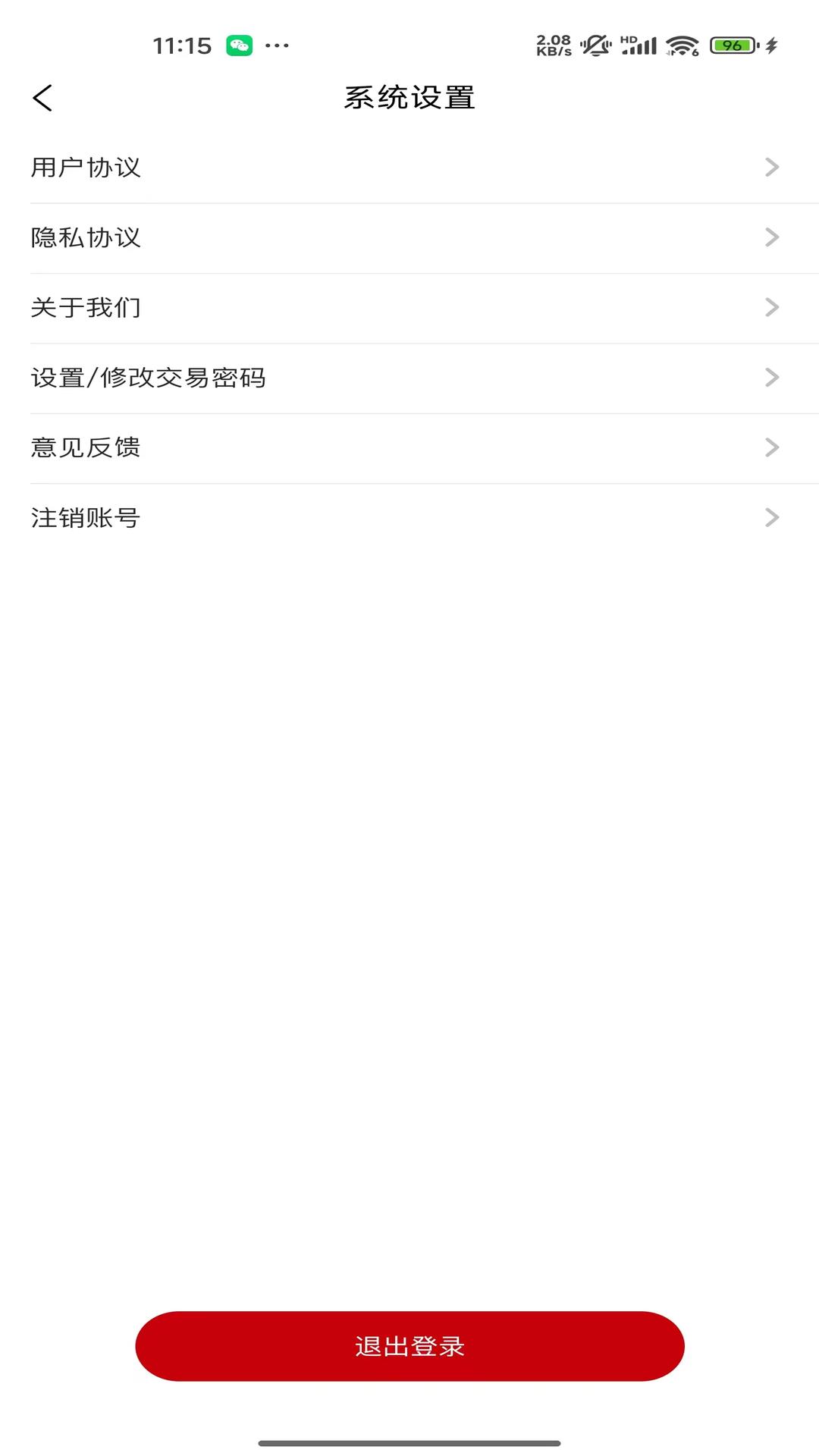This screenshot has height=1456, width=819.
Task: Click the charging bolt icon in status bar
Action: coord(771,45)
